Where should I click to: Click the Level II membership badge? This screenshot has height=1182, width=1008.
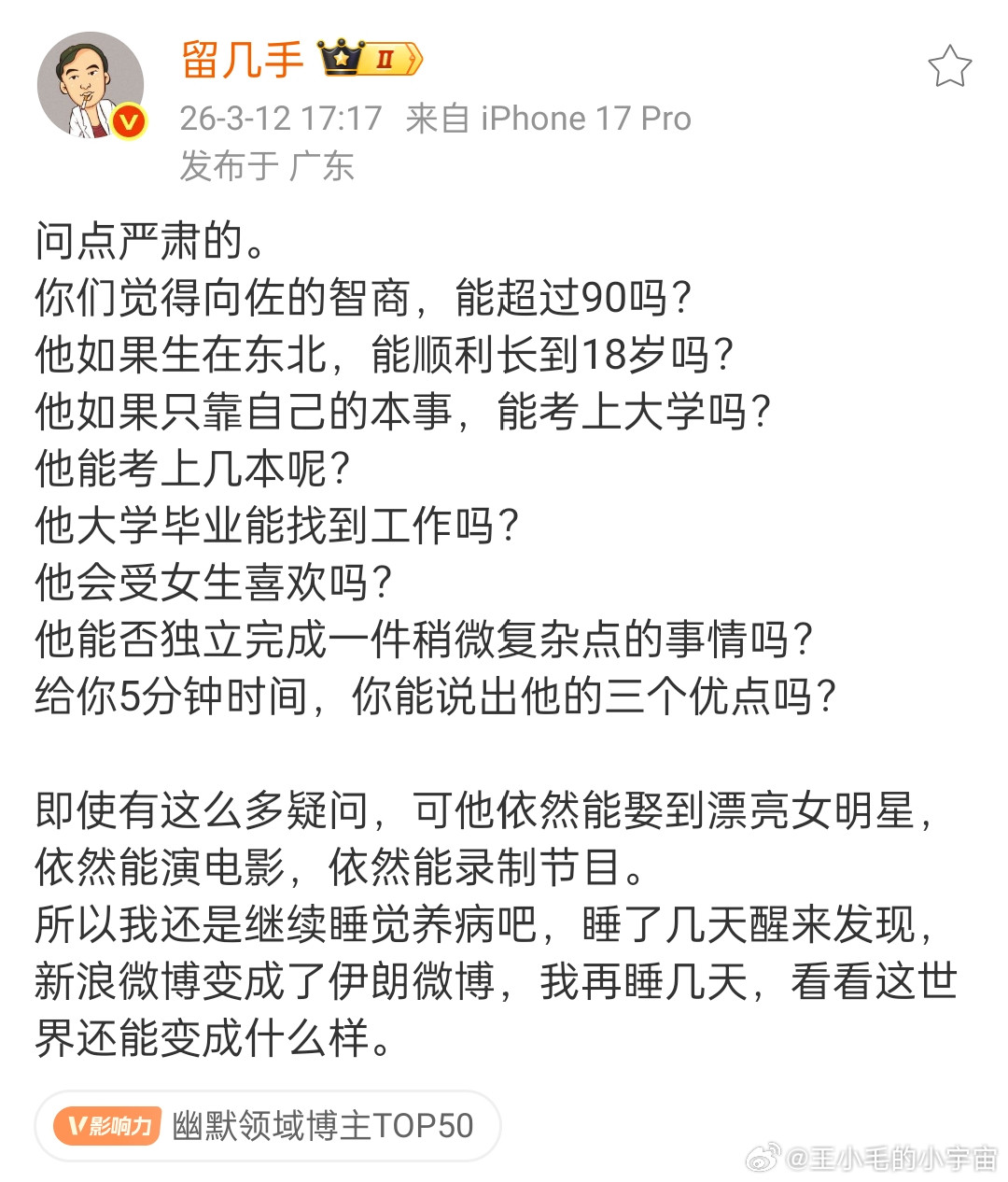(x=385, y=59)
